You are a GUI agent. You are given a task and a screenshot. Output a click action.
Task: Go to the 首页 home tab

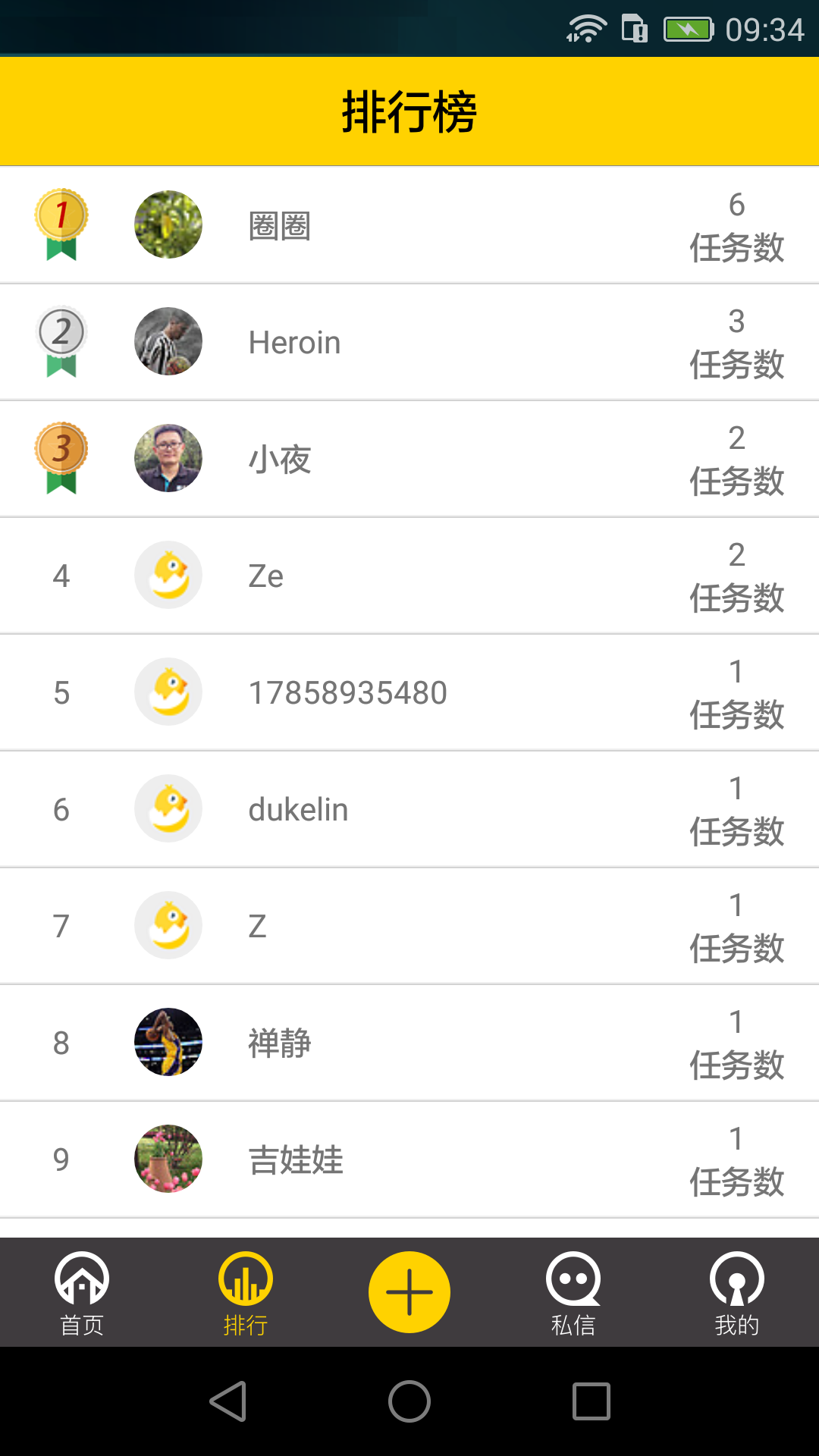82,1293
